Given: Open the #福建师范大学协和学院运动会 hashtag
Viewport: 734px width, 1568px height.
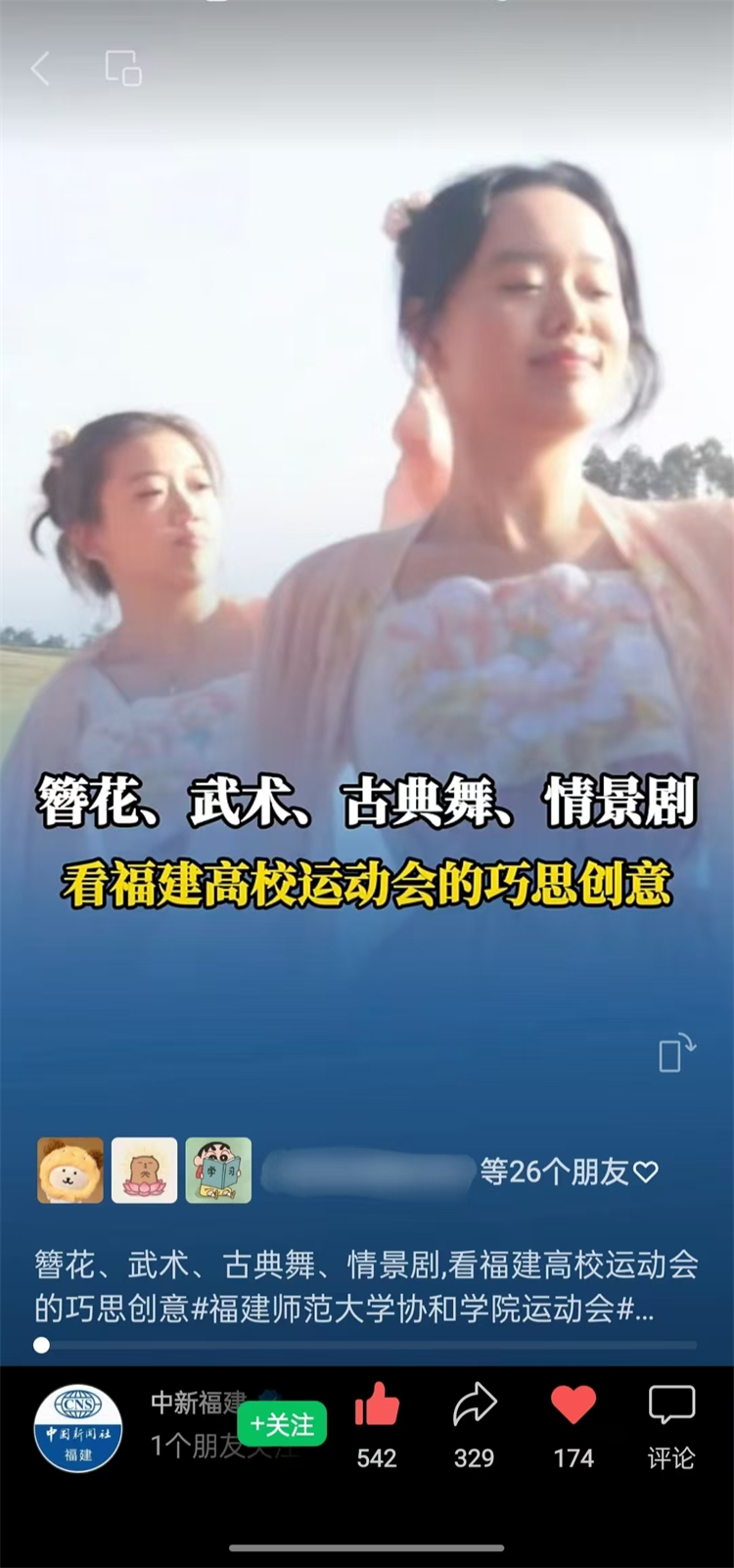Looking at the screenshot, I should click(x=403, y=1309).
